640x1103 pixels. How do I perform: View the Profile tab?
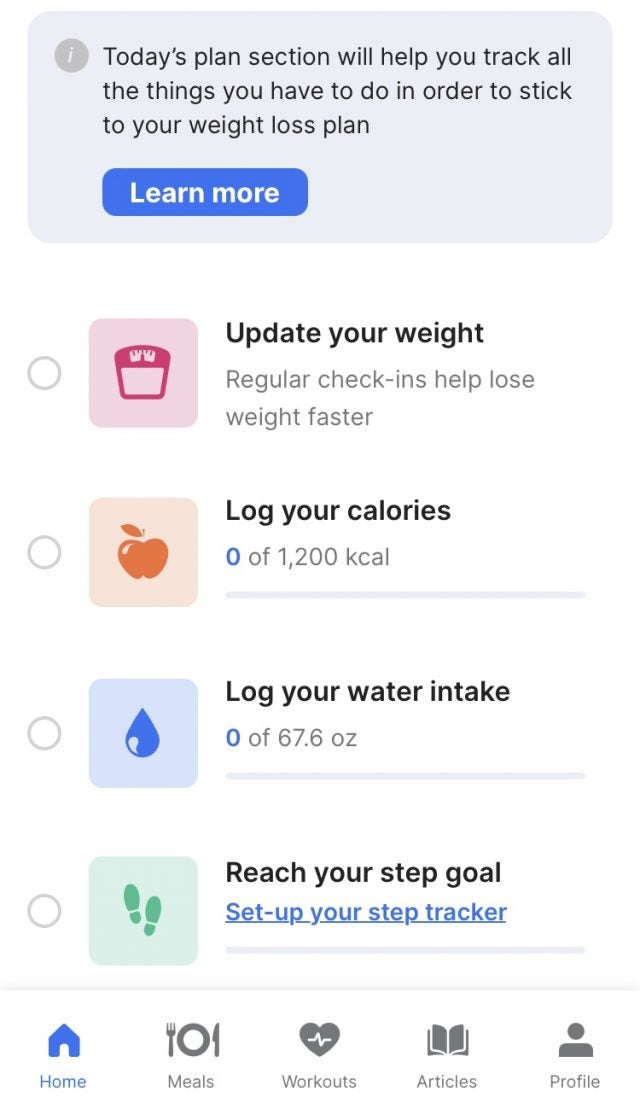pyautogui.click(x=575, y=1053)
